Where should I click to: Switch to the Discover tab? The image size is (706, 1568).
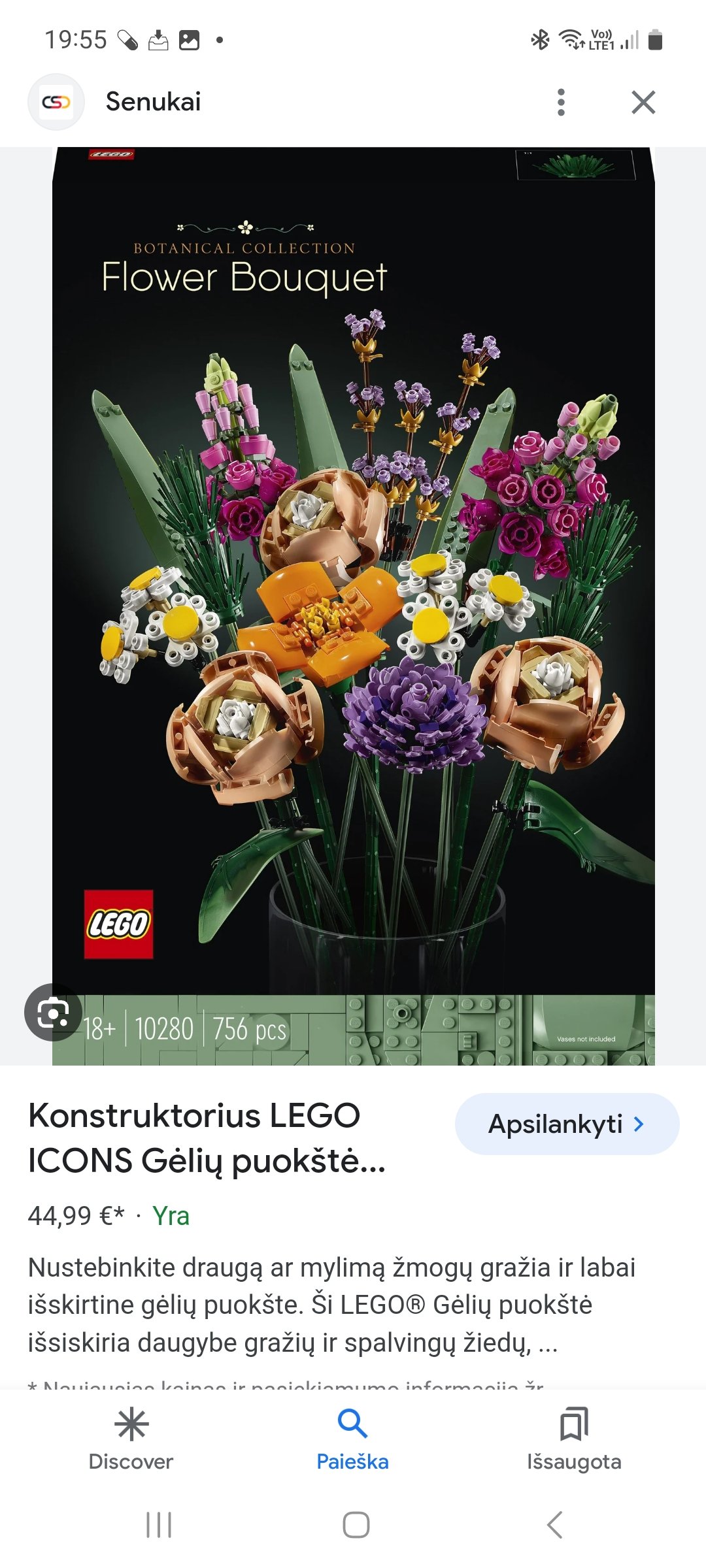[x=131, y=1440]
